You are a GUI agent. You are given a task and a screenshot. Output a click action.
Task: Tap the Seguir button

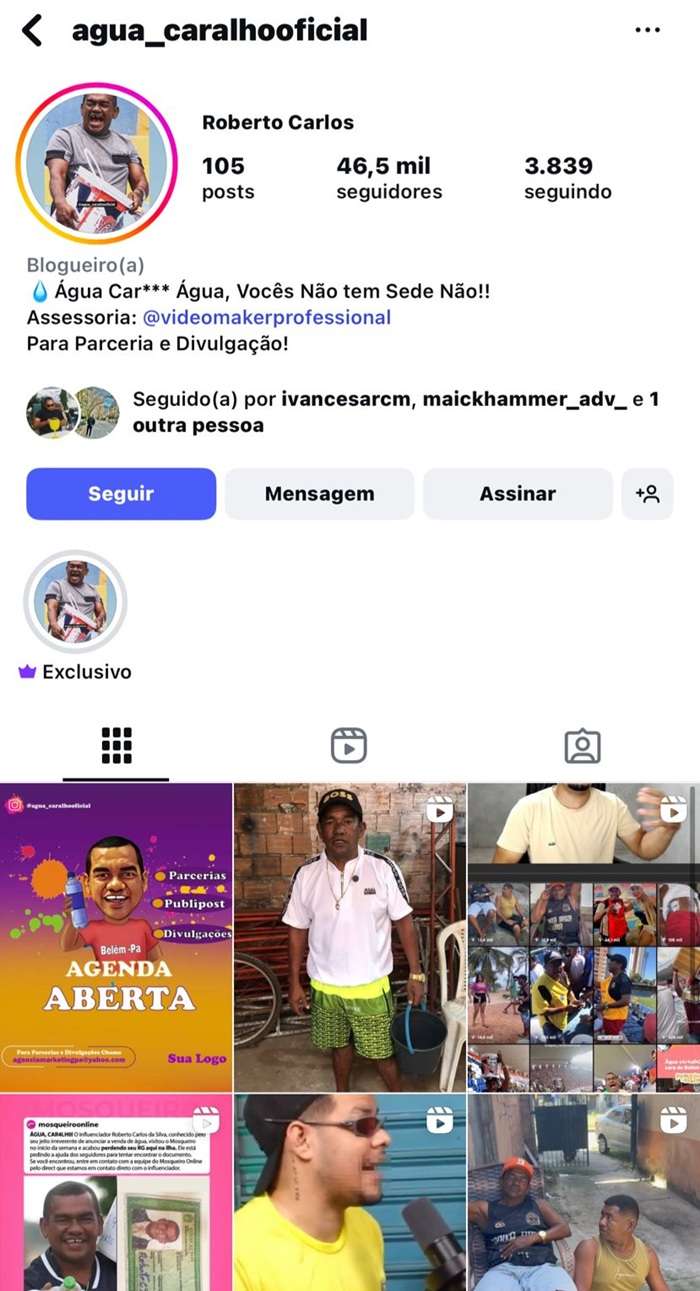pos(121,494)
